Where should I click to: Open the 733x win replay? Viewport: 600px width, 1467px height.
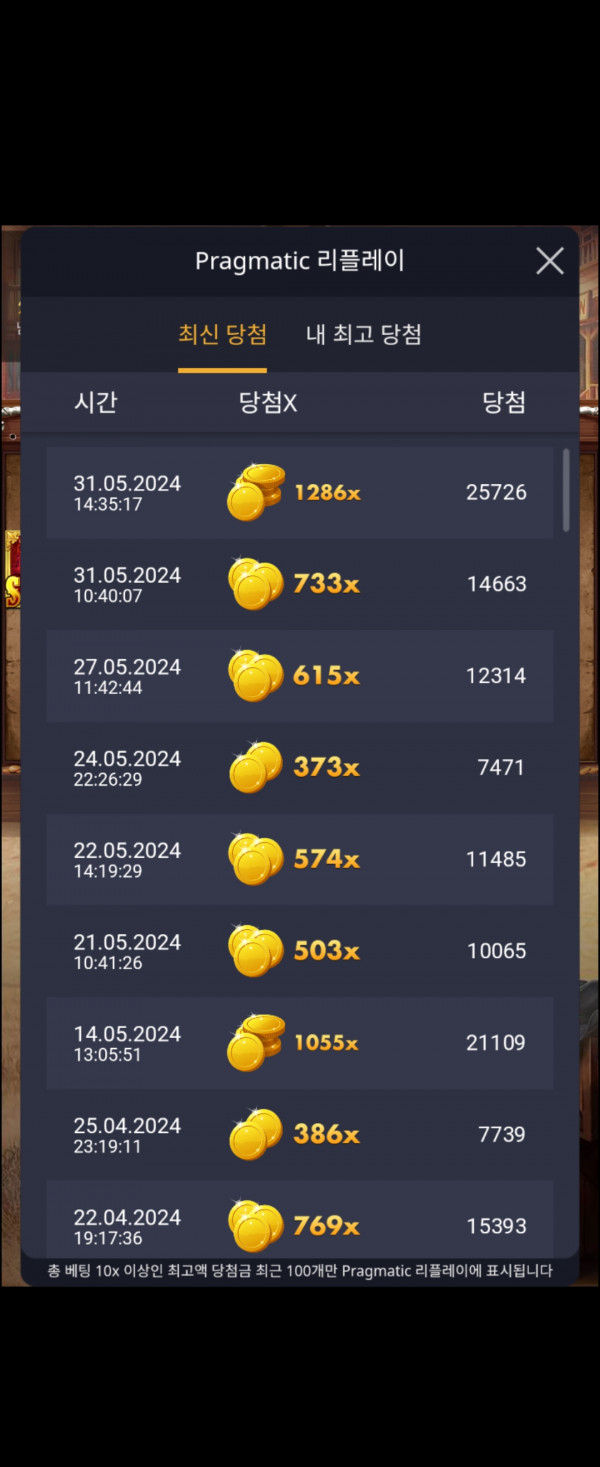[x=300, y=584]
